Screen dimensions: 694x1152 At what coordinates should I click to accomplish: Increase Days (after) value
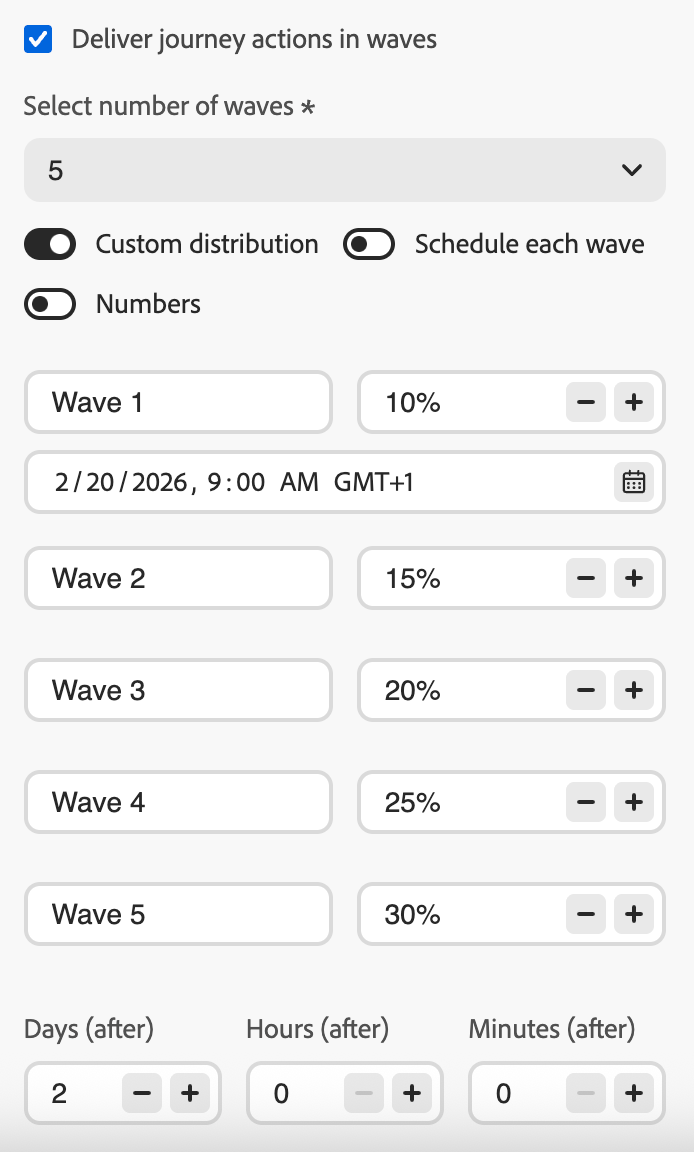click(x=189, y=1094)
